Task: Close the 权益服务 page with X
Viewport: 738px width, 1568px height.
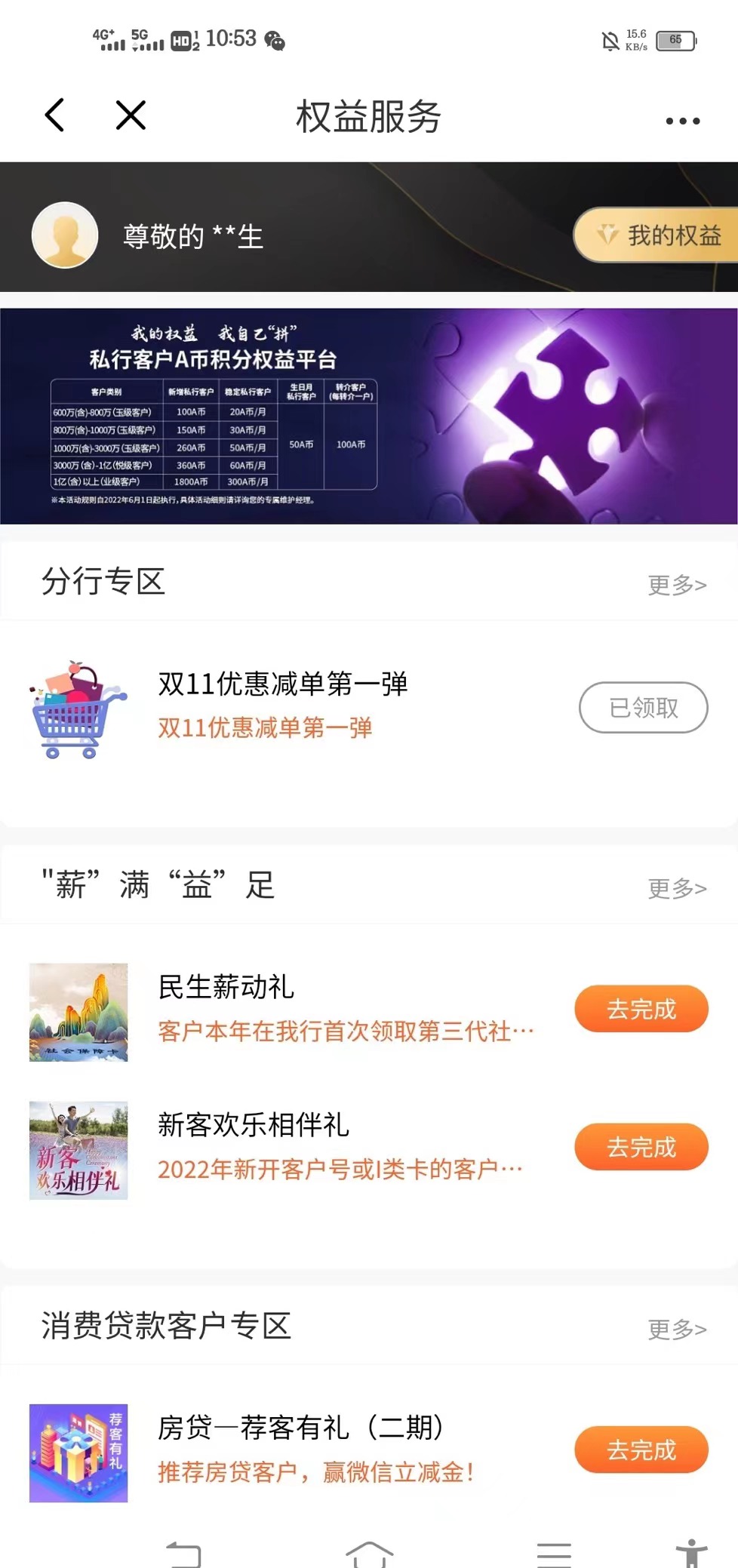Action: tap(131, 115)
